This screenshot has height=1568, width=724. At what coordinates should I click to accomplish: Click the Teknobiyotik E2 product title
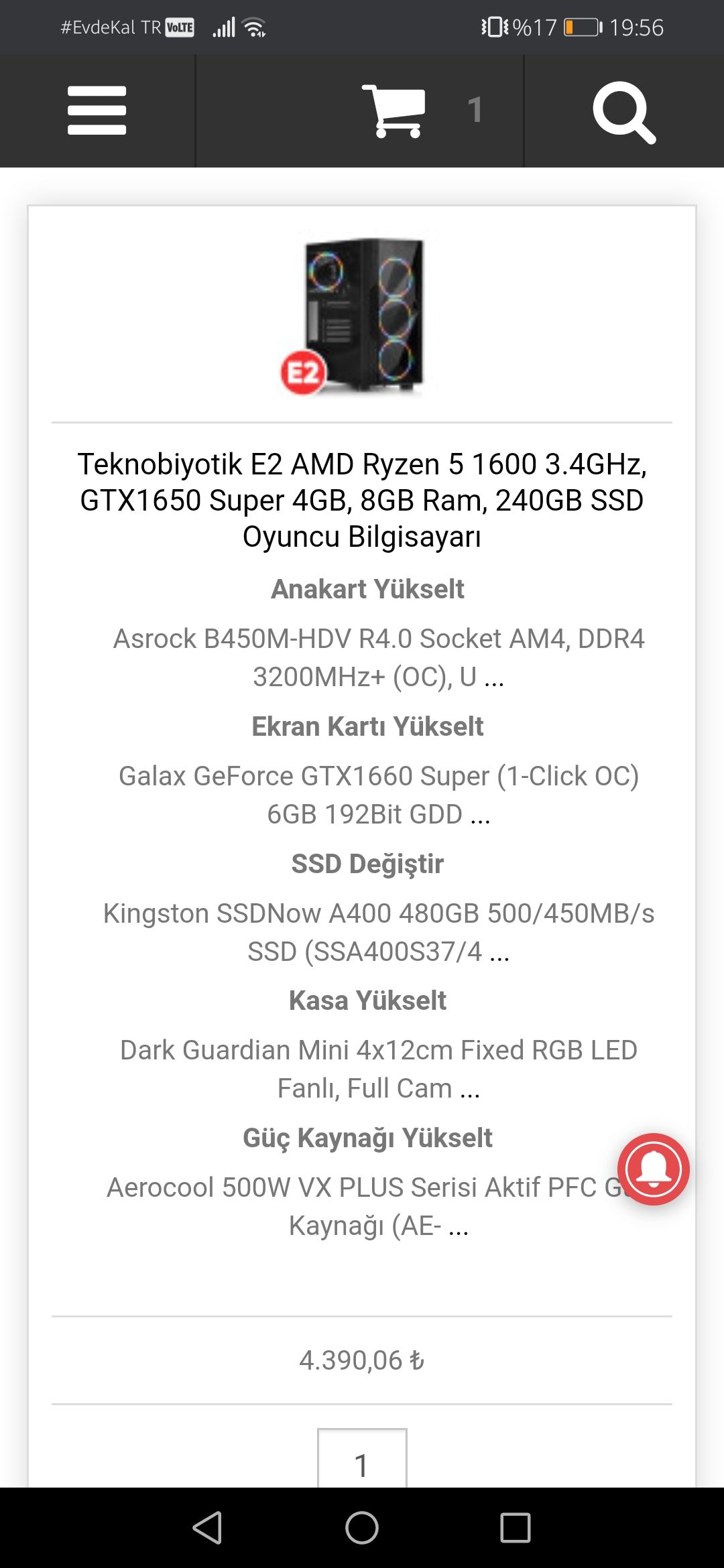(x=362, y=499)
